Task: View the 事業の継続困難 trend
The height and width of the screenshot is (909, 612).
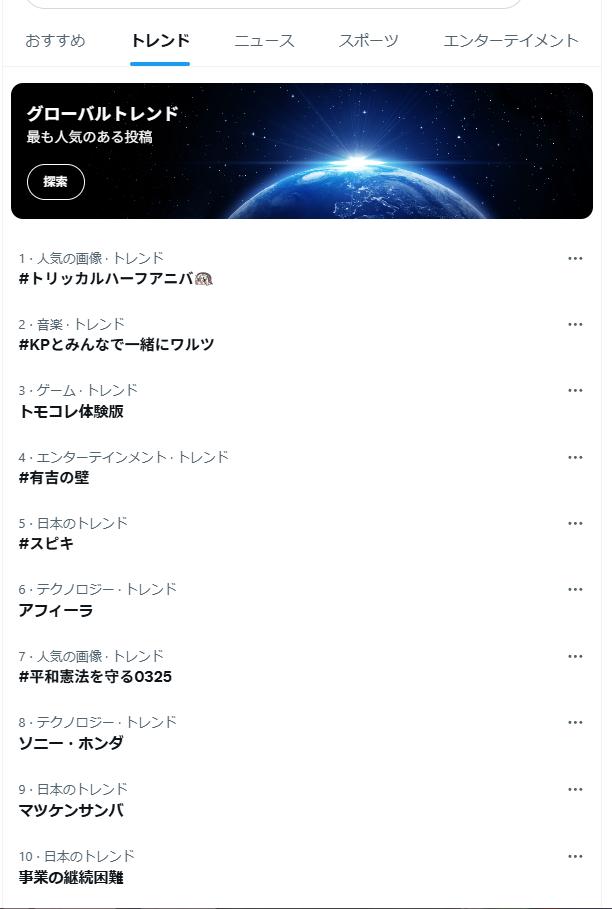Action: 71,877
